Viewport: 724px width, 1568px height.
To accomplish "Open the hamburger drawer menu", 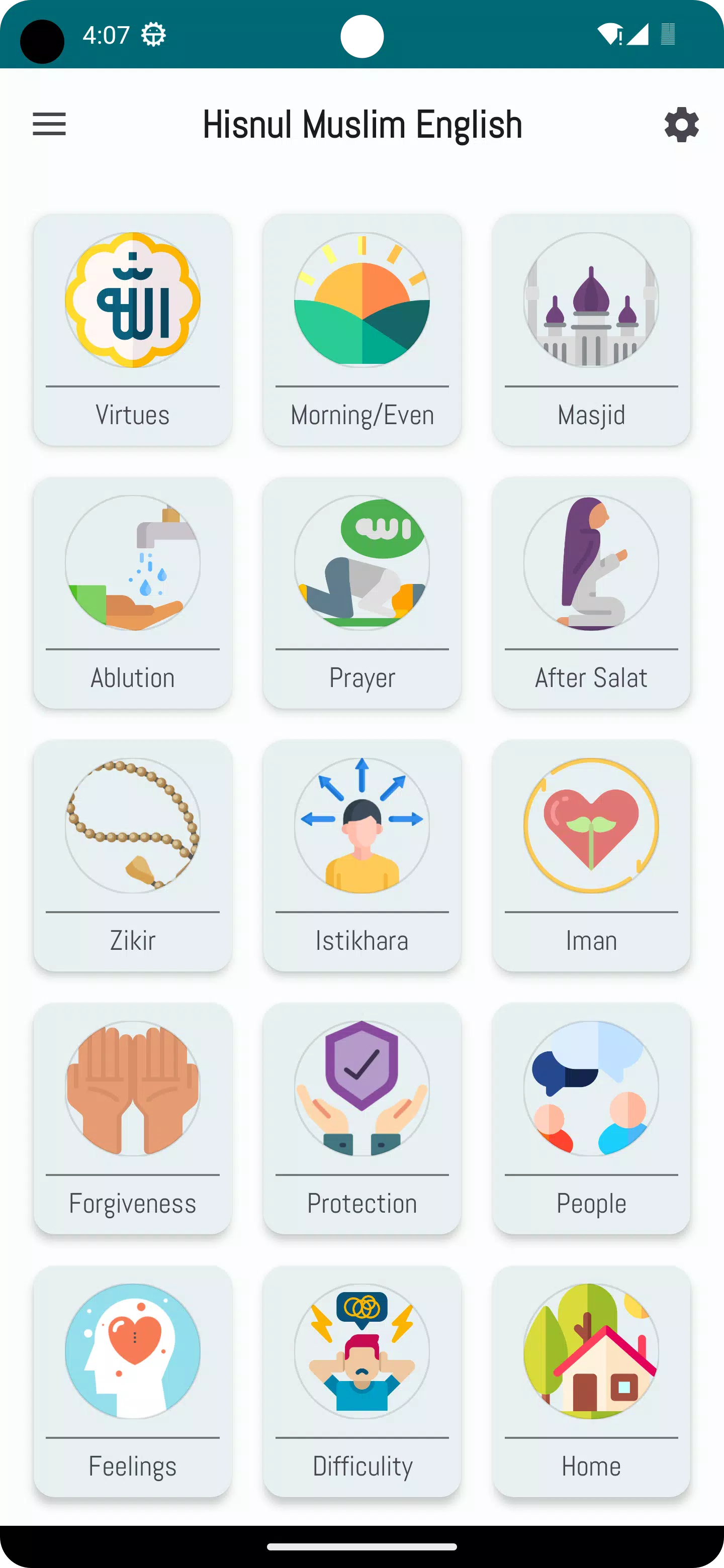I will click(49, 124).
